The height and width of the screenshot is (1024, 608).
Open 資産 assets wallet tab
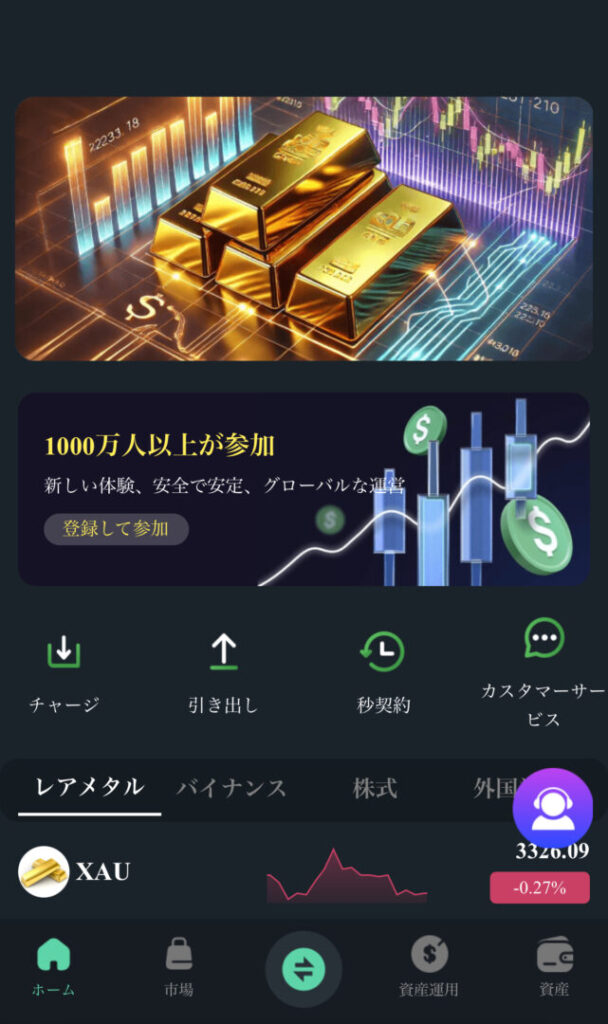[554, 967]
